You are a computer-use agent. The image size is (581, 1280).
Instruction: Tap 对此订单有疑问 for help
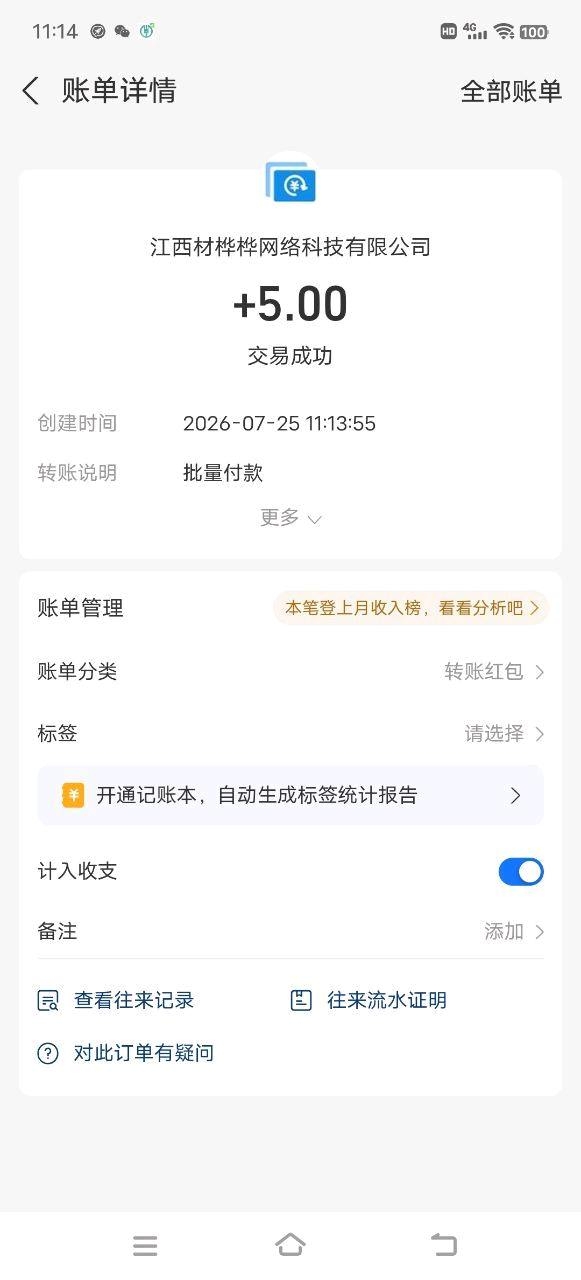coord(125,1053)
